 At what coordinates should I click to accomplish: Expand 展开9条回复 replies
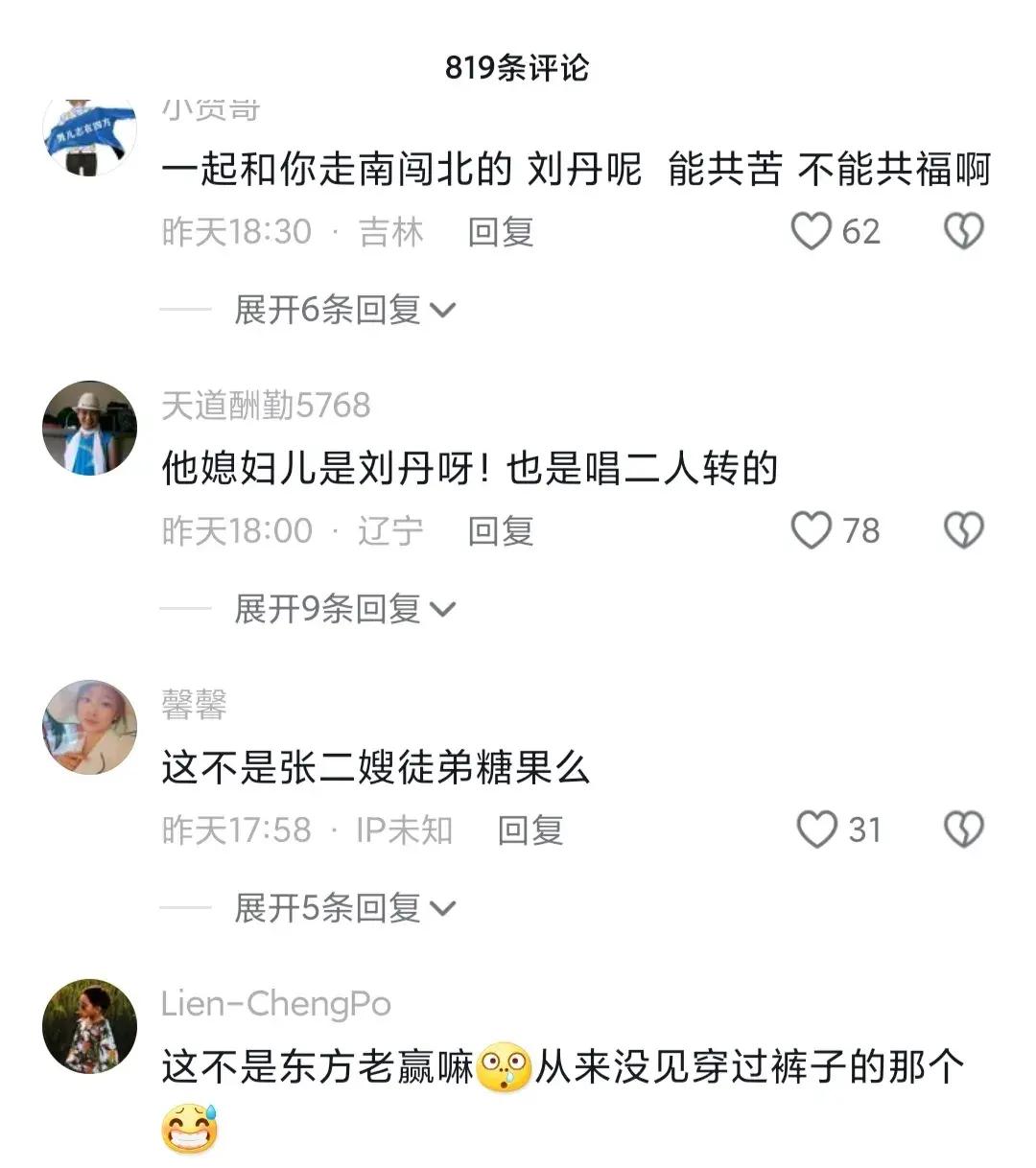343,609
